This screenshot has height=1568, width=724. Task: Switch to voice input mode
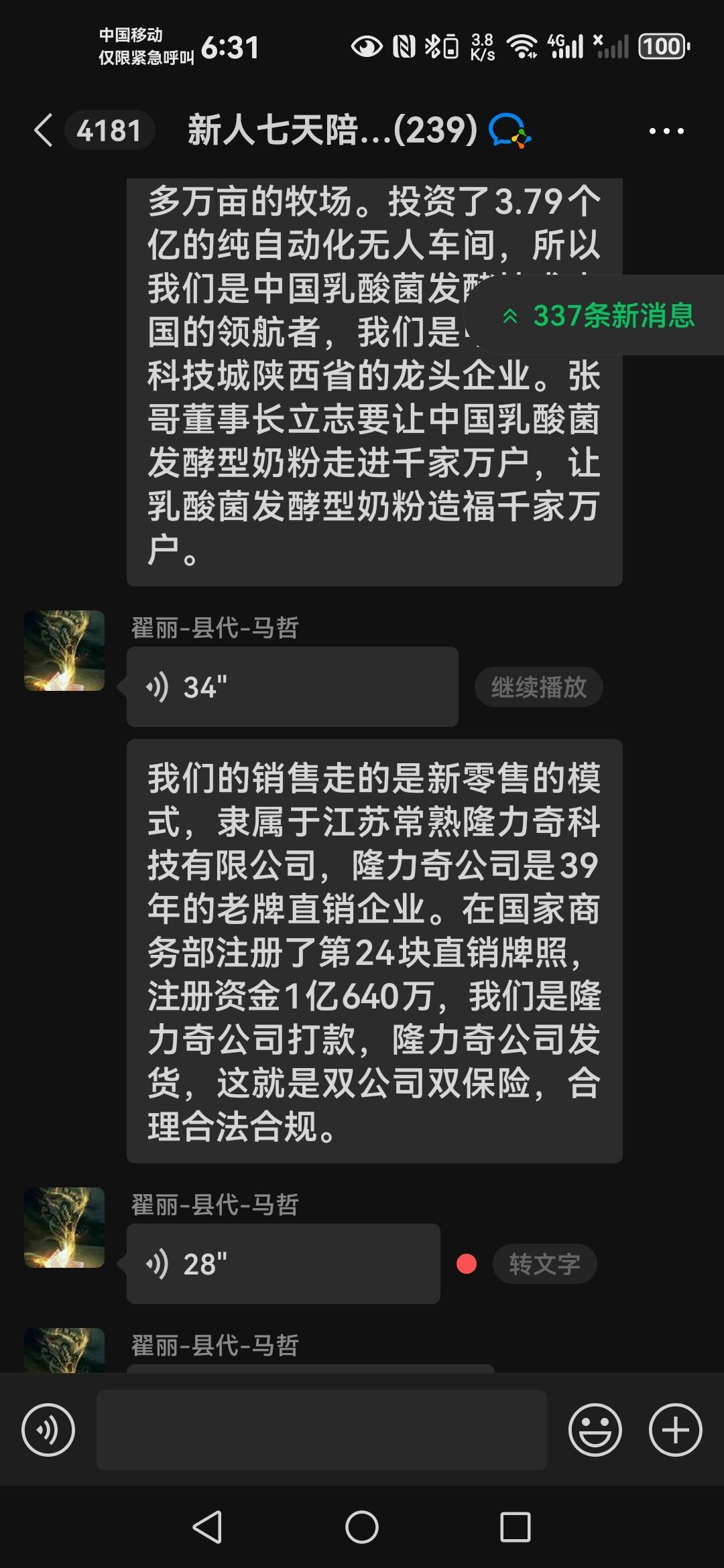(48, 1429)
